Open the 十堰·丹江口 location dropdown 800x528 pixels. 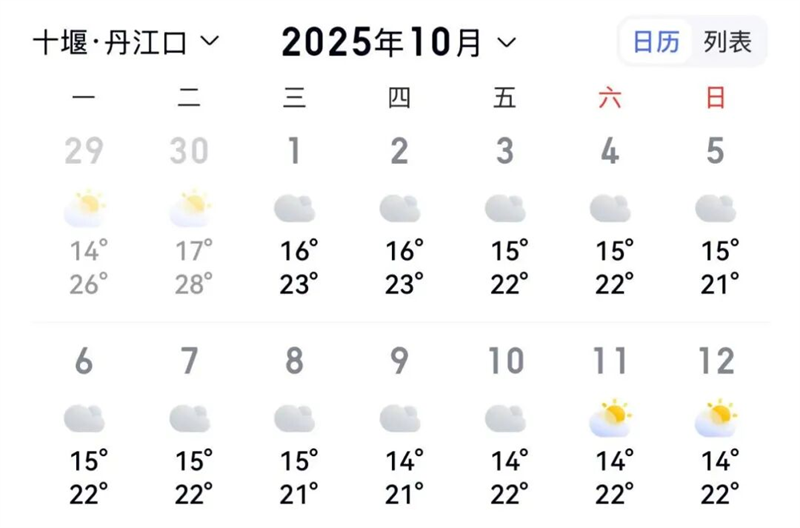[125, 42]
